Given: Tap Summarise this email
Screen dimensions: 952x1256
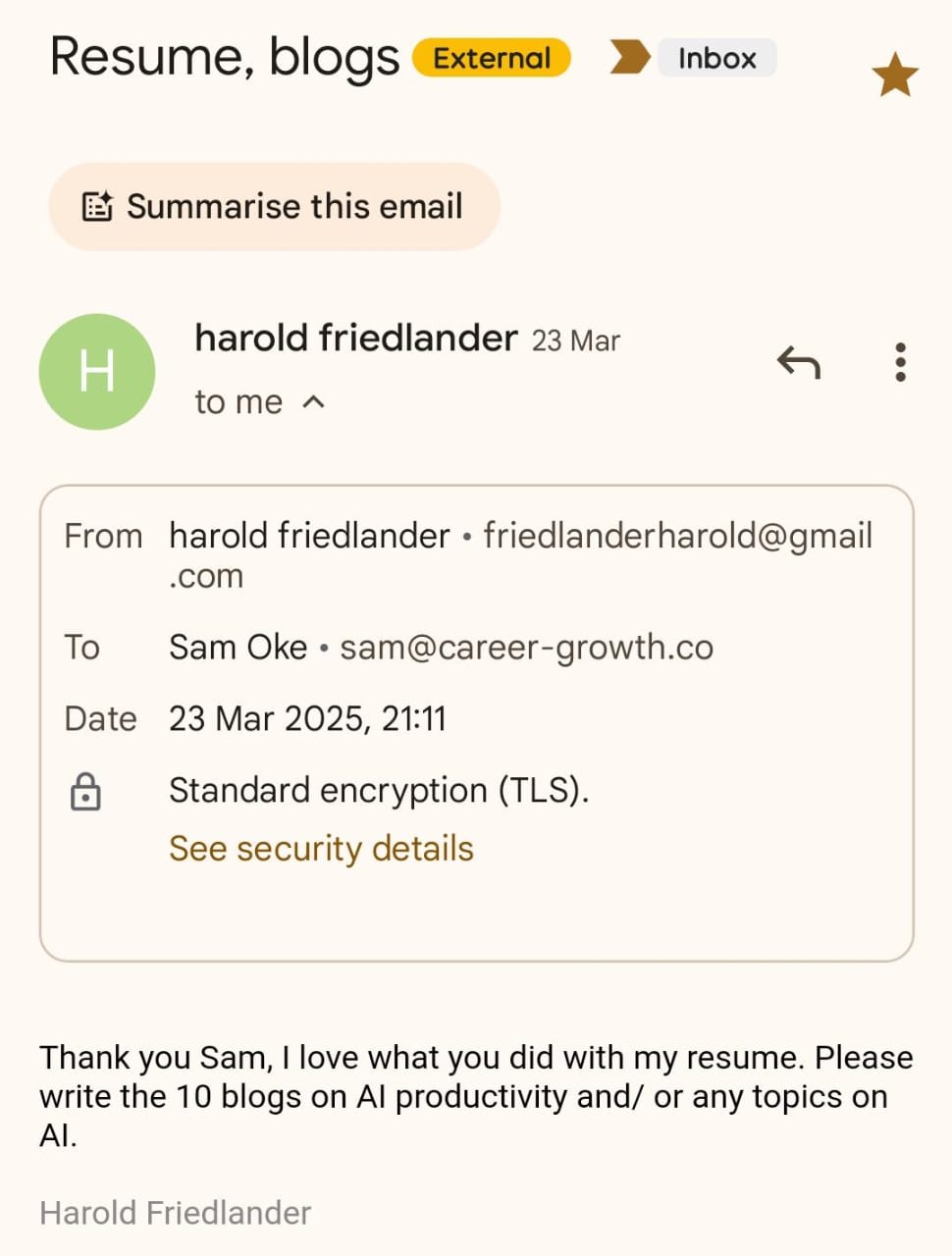Looking at the screenshot, I should (274, 207).
